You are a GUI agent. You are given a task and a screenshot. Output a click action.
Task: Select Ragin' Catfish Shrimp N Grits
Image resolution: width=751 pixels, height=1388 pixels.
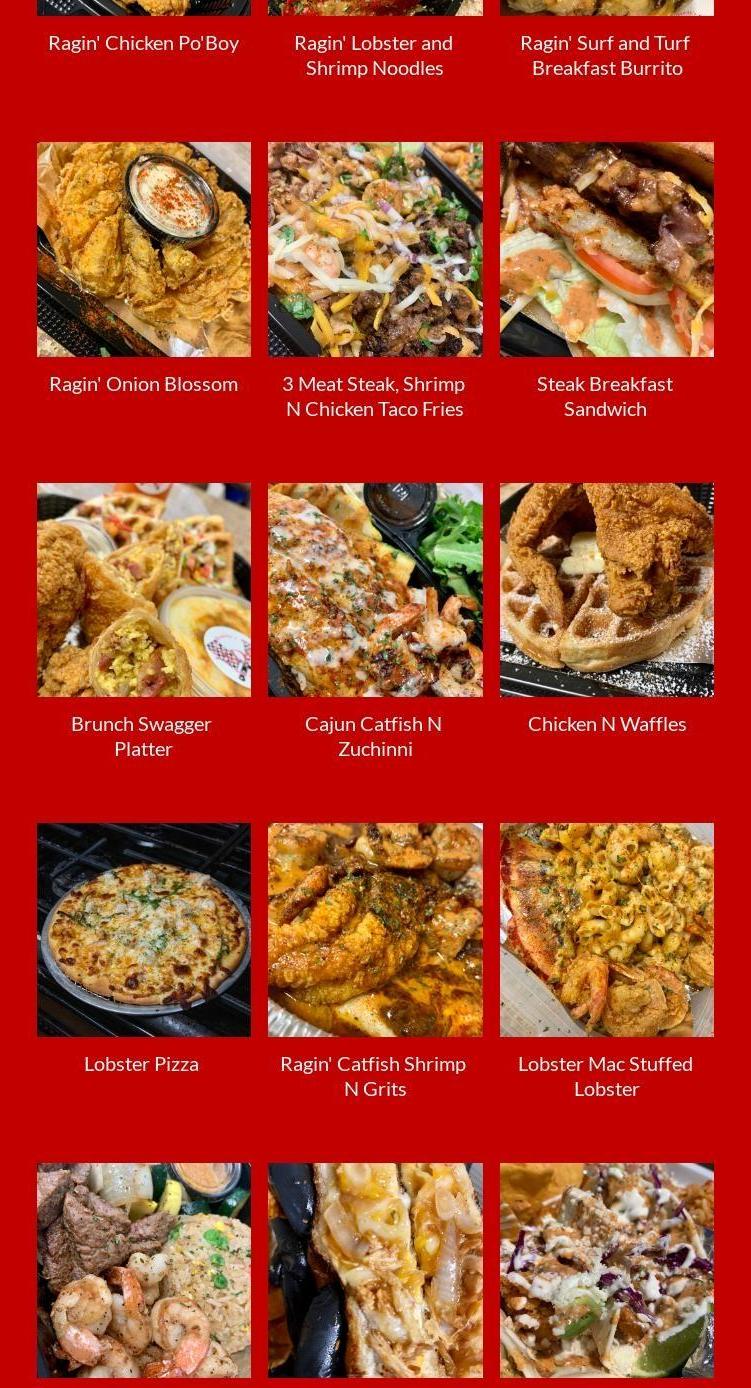pos(375,929)
